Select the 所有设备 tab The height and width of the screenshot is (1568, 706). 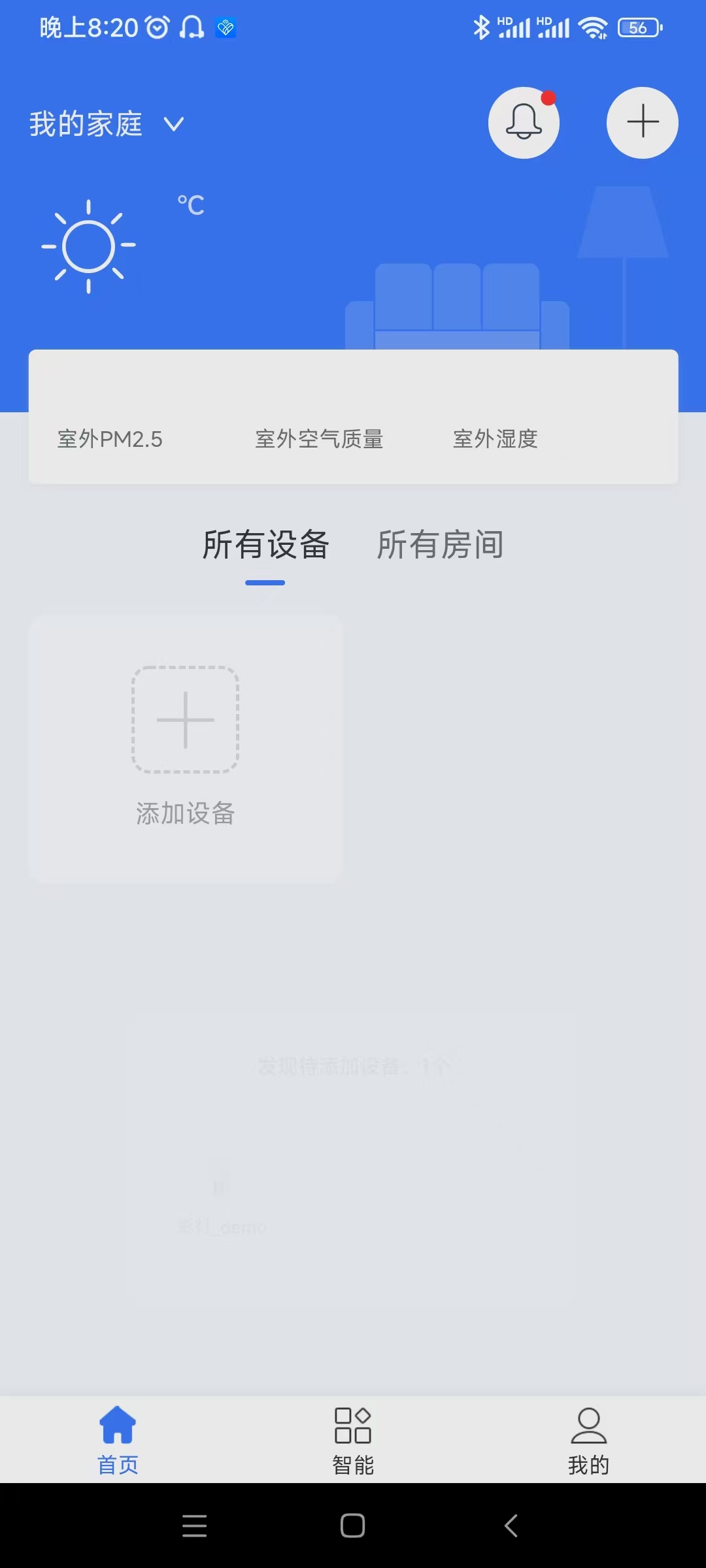point(265,545)
